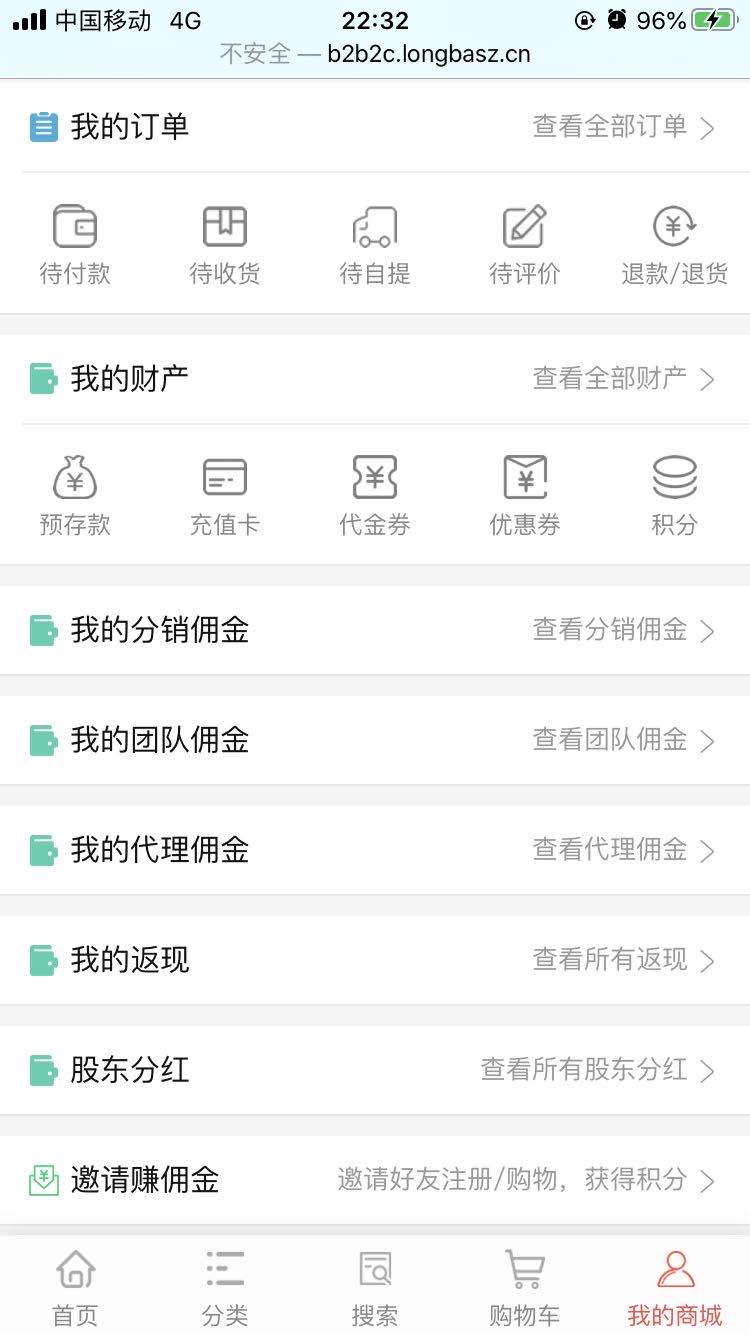Viewport: 750px width, 1334px height.
Task: View all assets via 查看全部财产
Action: coord(623,379)
